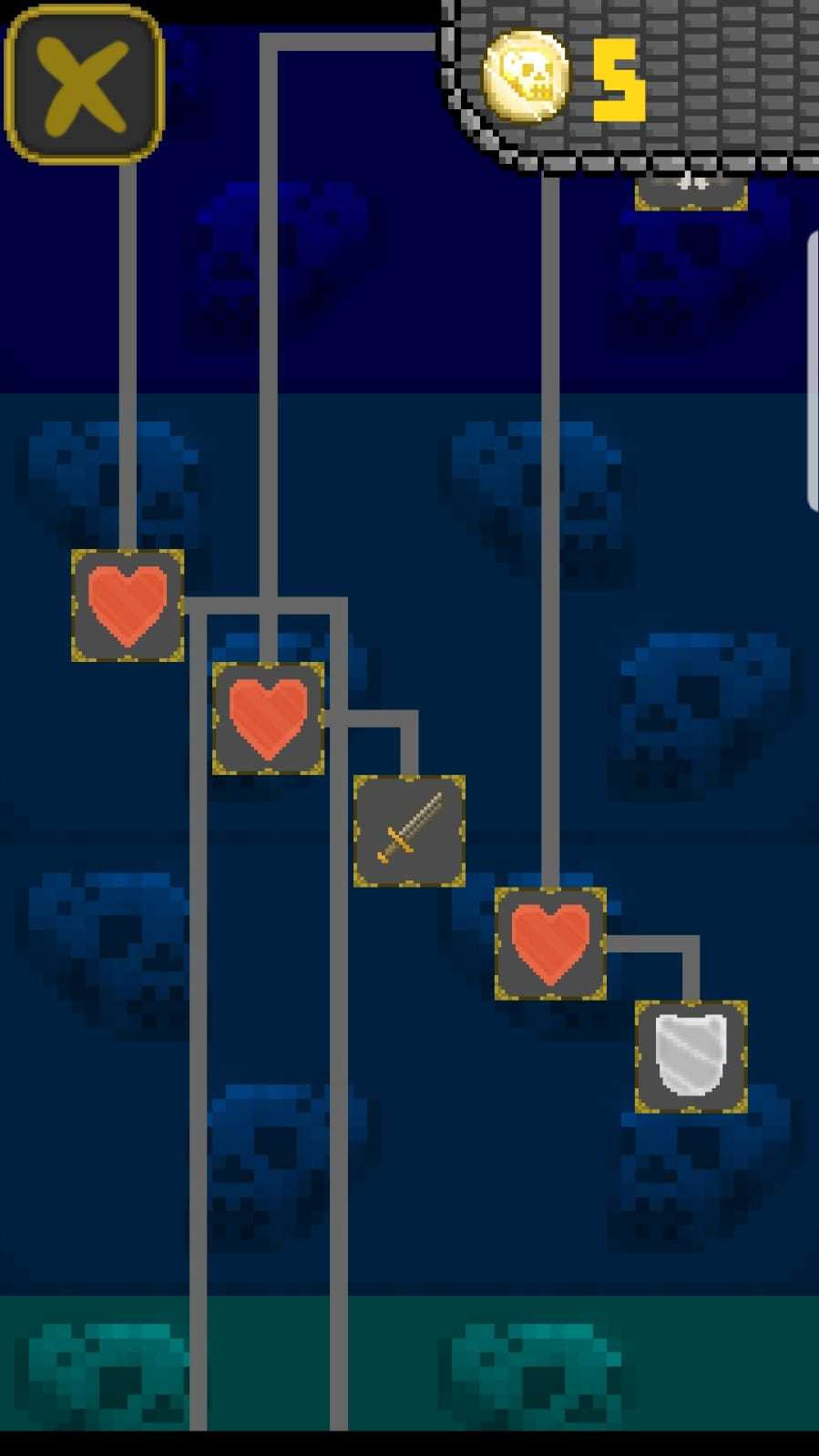Viewport: 819px width, 1456px height.
Task: Select the shield upgrade node
Action: (691, 1056)
